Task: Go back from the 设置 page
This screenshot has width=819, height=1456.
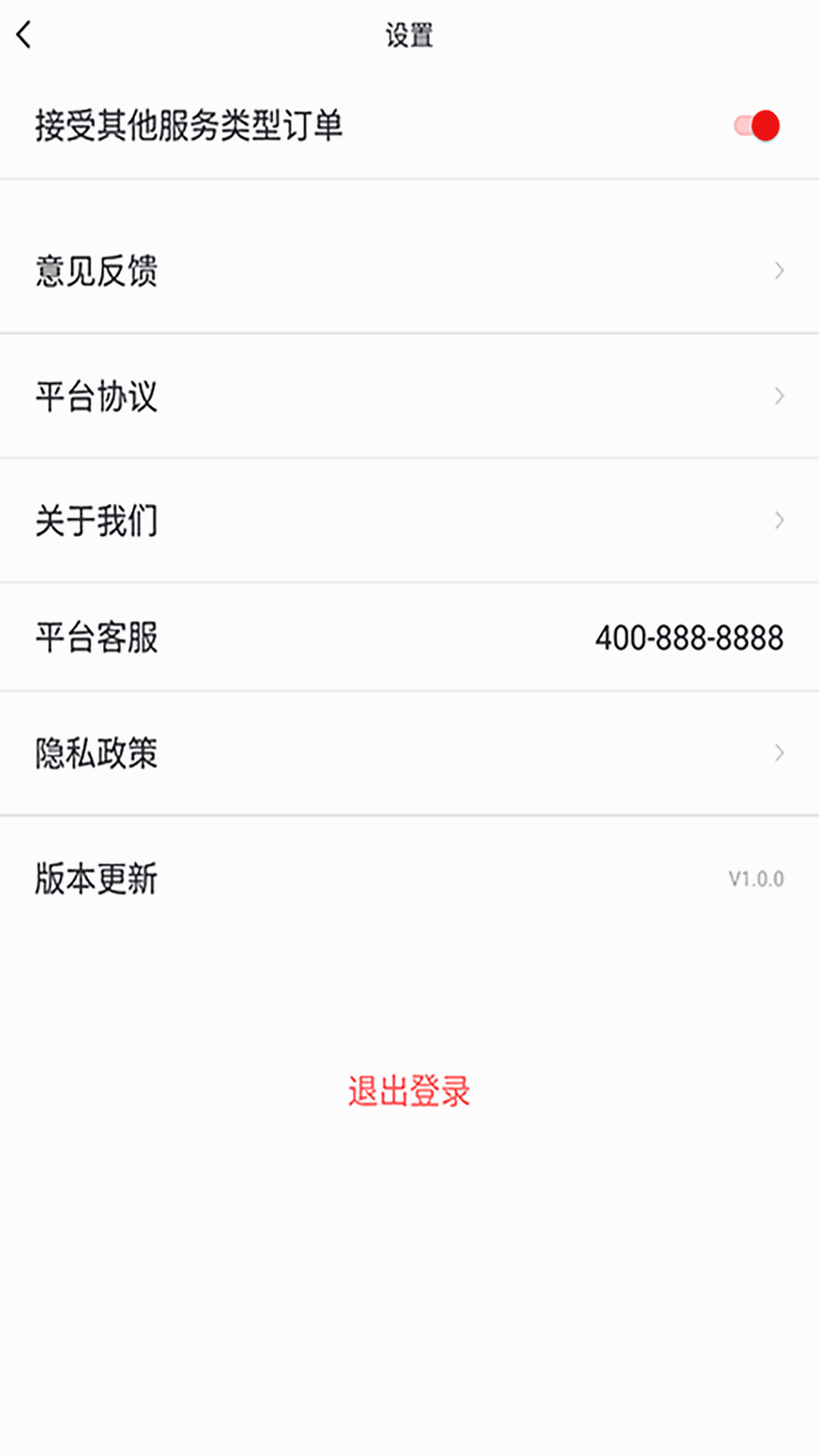Action: 24,35
